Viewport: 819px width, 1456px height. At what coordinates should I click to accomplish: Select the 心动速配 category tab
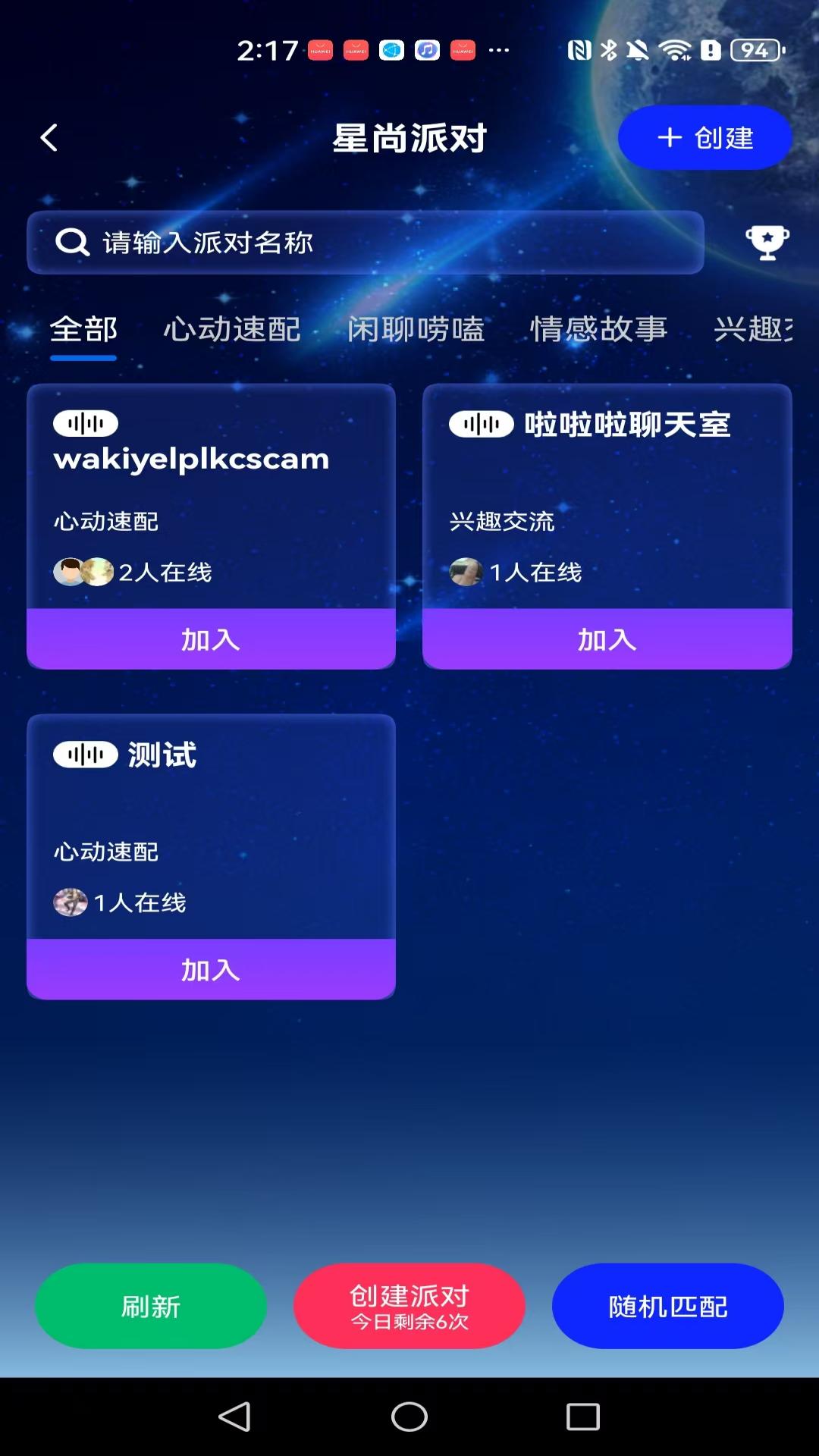point(231,329)
